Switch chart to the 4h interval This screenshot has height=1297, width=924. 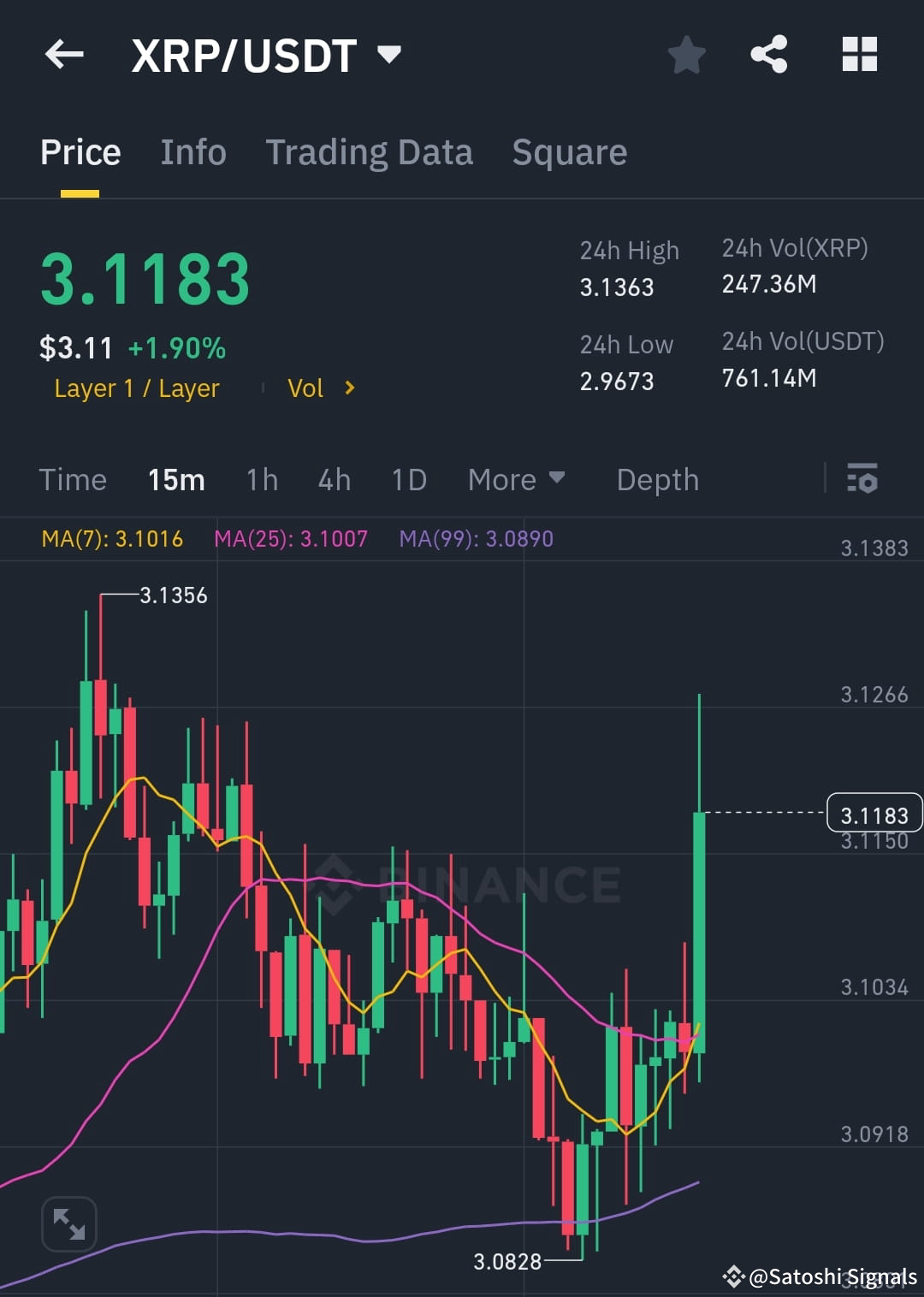(x=334, y=479)
